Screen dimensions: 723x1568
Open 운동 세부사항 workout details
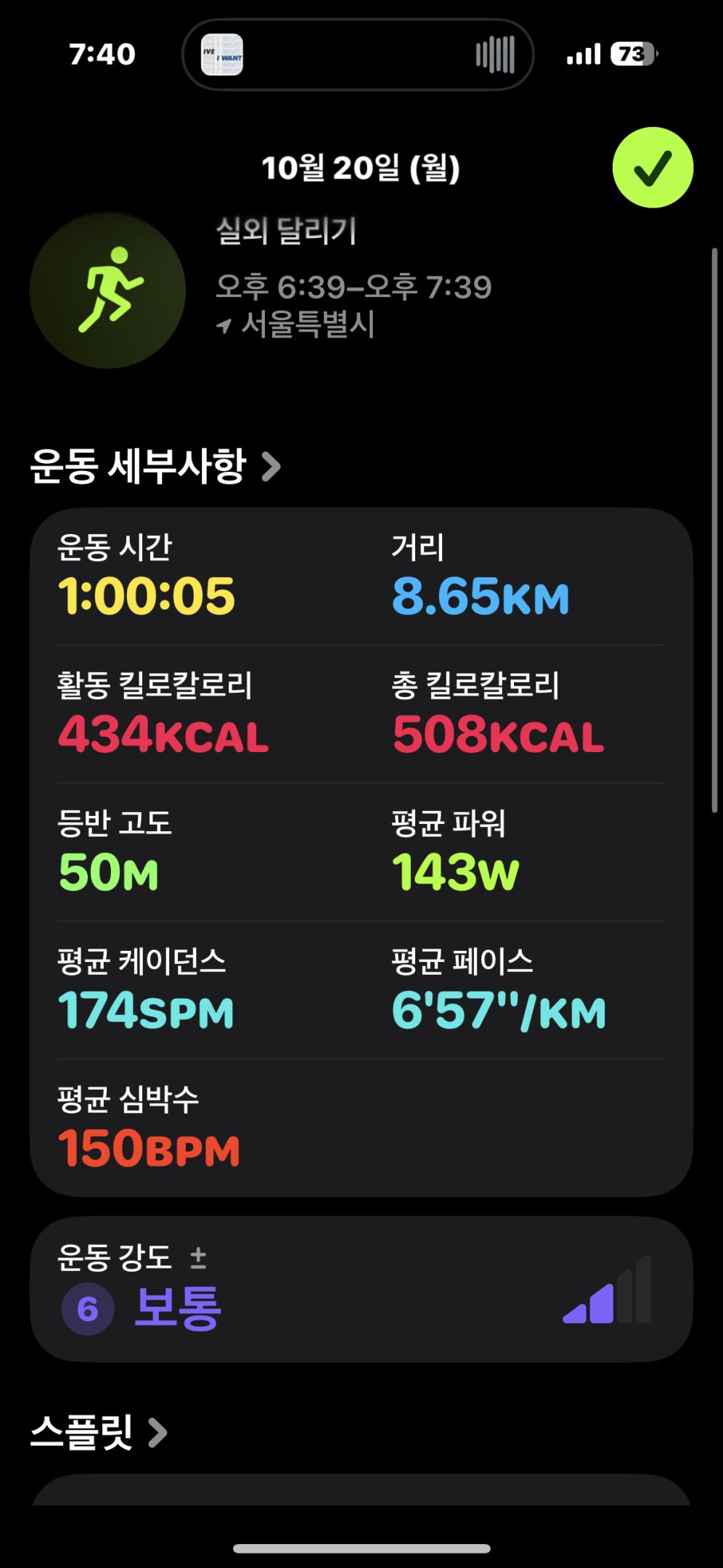(155, 467)
